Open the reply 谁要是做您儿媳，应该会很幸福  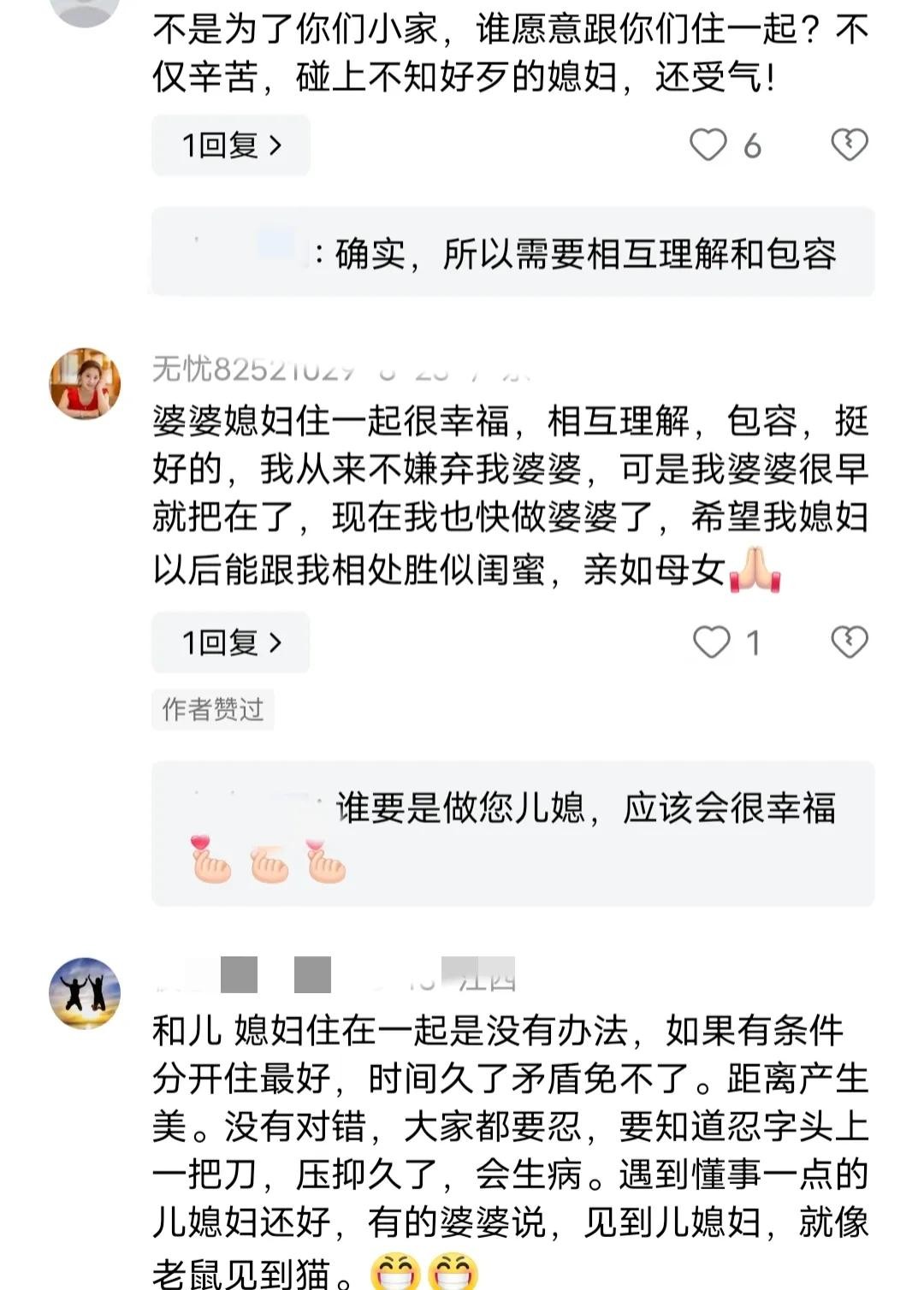(x=512, y=831)
